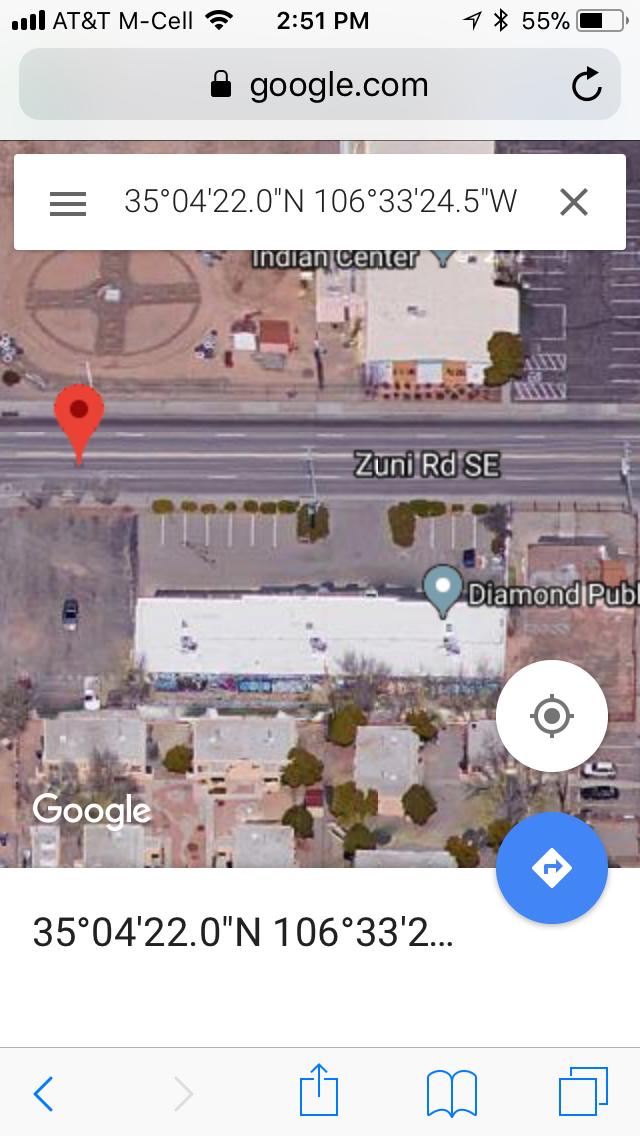Image resolution: width=640 pixels, height=1136 pixels.
Task: Open the coordinates details panel
Action: (243, 932)
